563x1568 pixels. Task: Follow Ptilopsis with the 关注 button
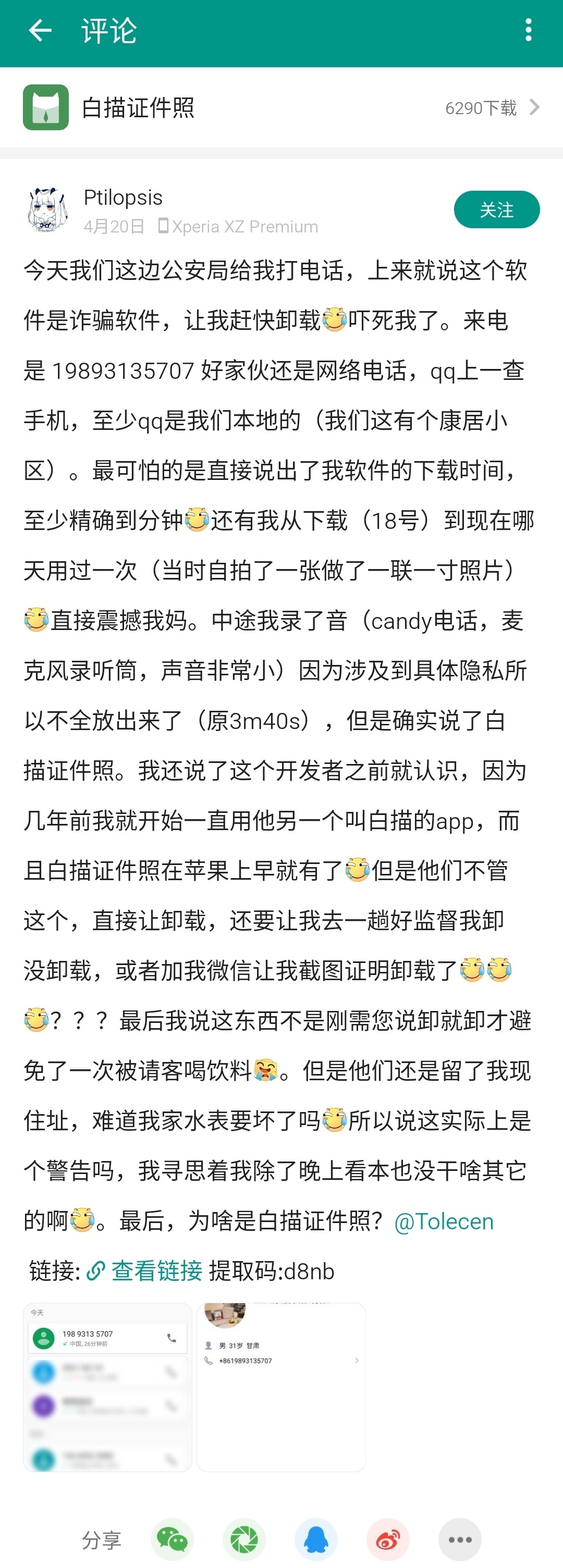[496, 209]
